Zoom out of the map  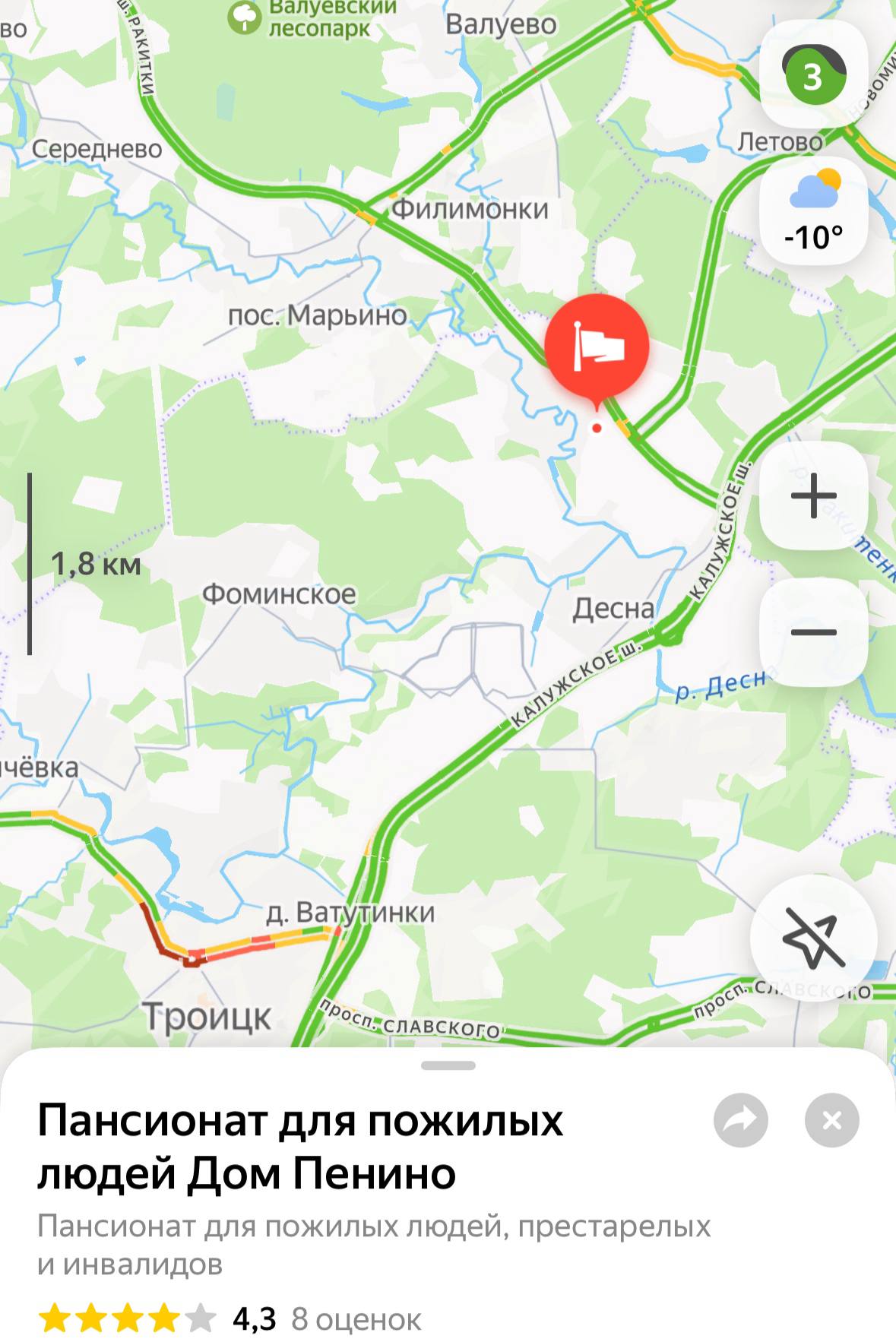pyautogui.click(x=813, y=632)
